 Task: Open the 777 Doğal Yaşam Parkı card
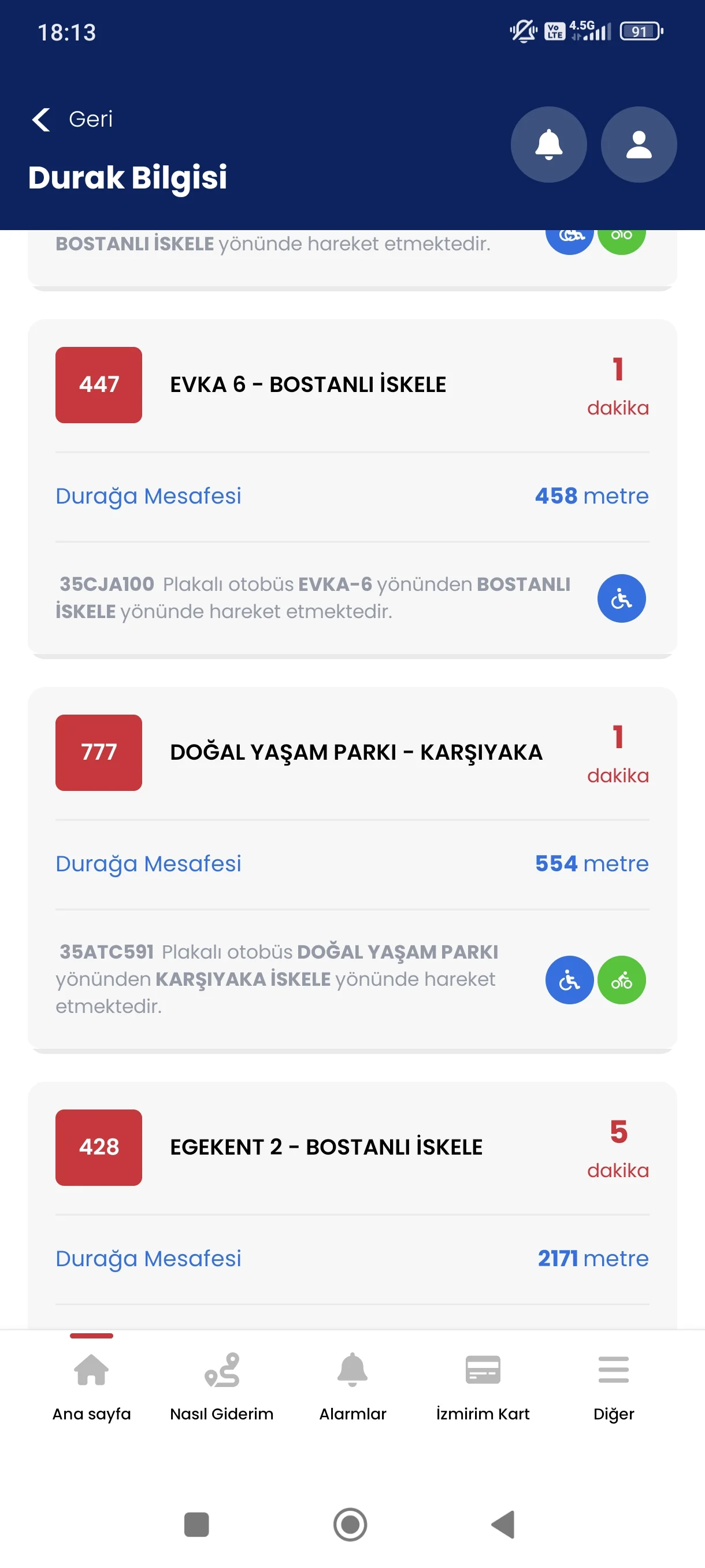click(355, 752)
